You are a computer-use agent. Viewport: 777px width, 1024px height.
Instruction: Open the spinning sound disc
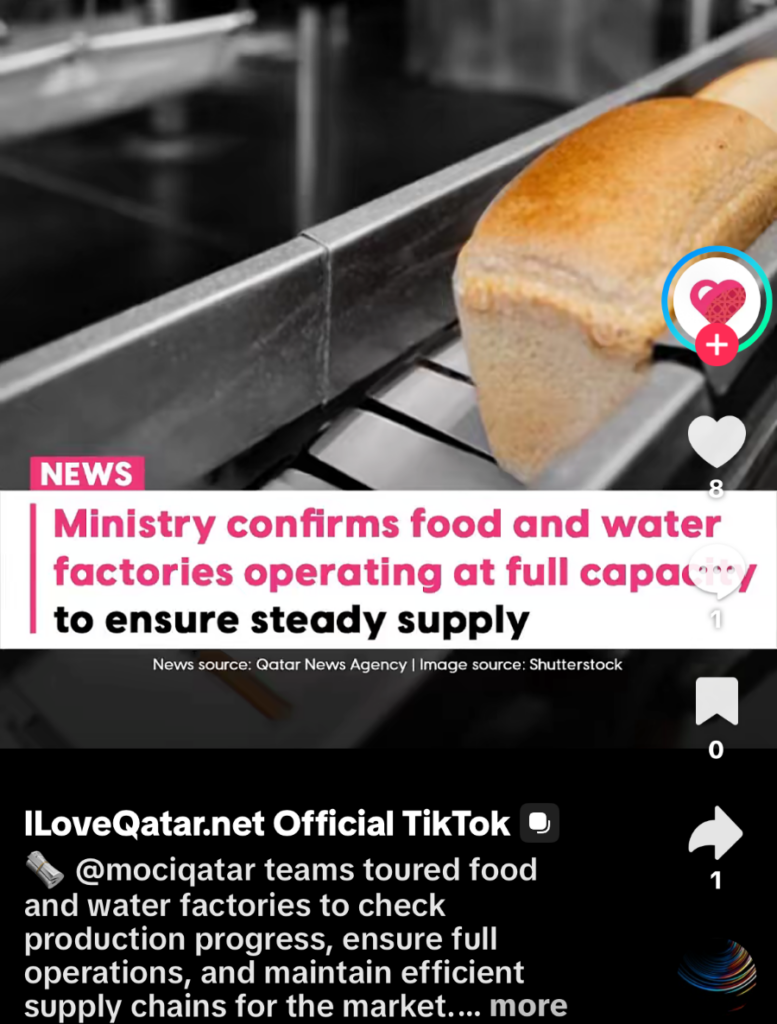[716, 969]
